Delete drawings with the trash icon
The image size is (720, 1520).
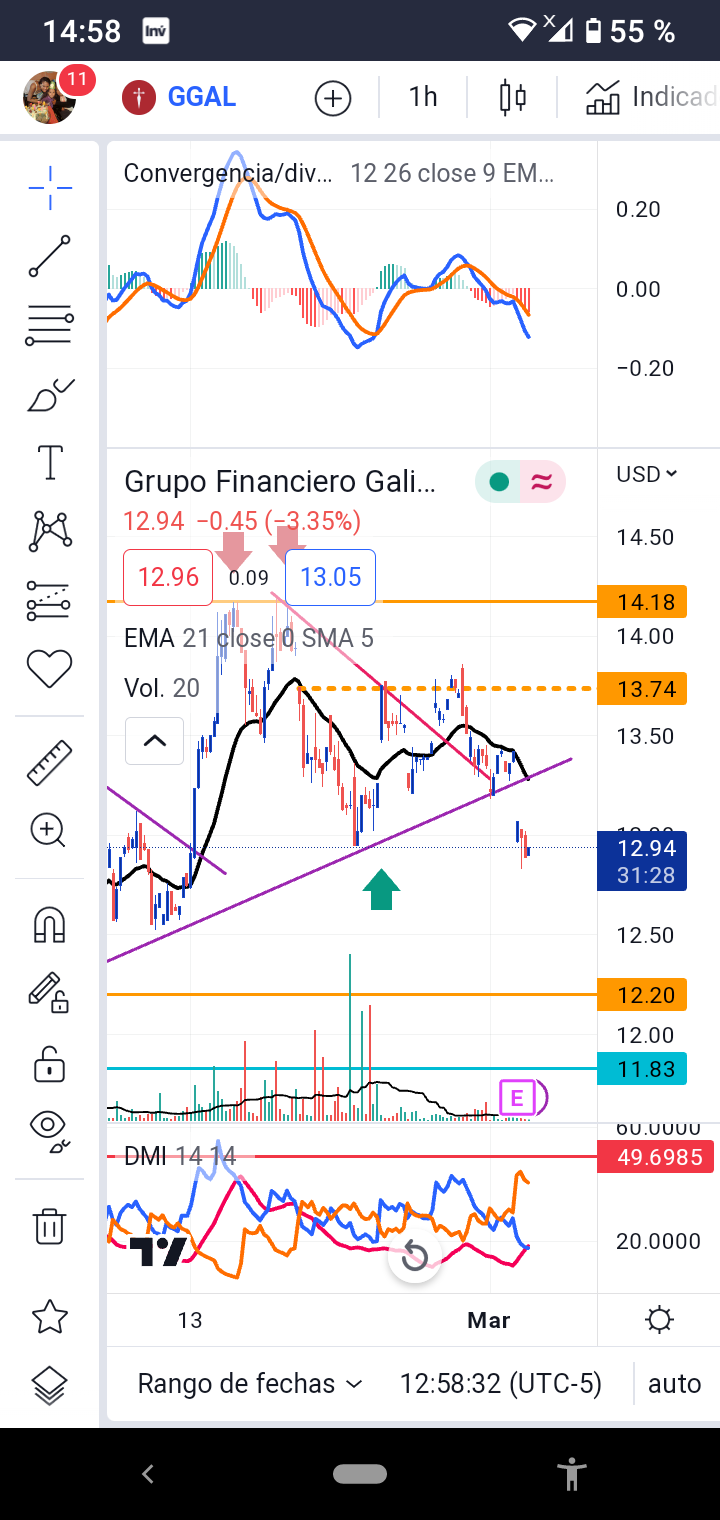coord(50,1225)
